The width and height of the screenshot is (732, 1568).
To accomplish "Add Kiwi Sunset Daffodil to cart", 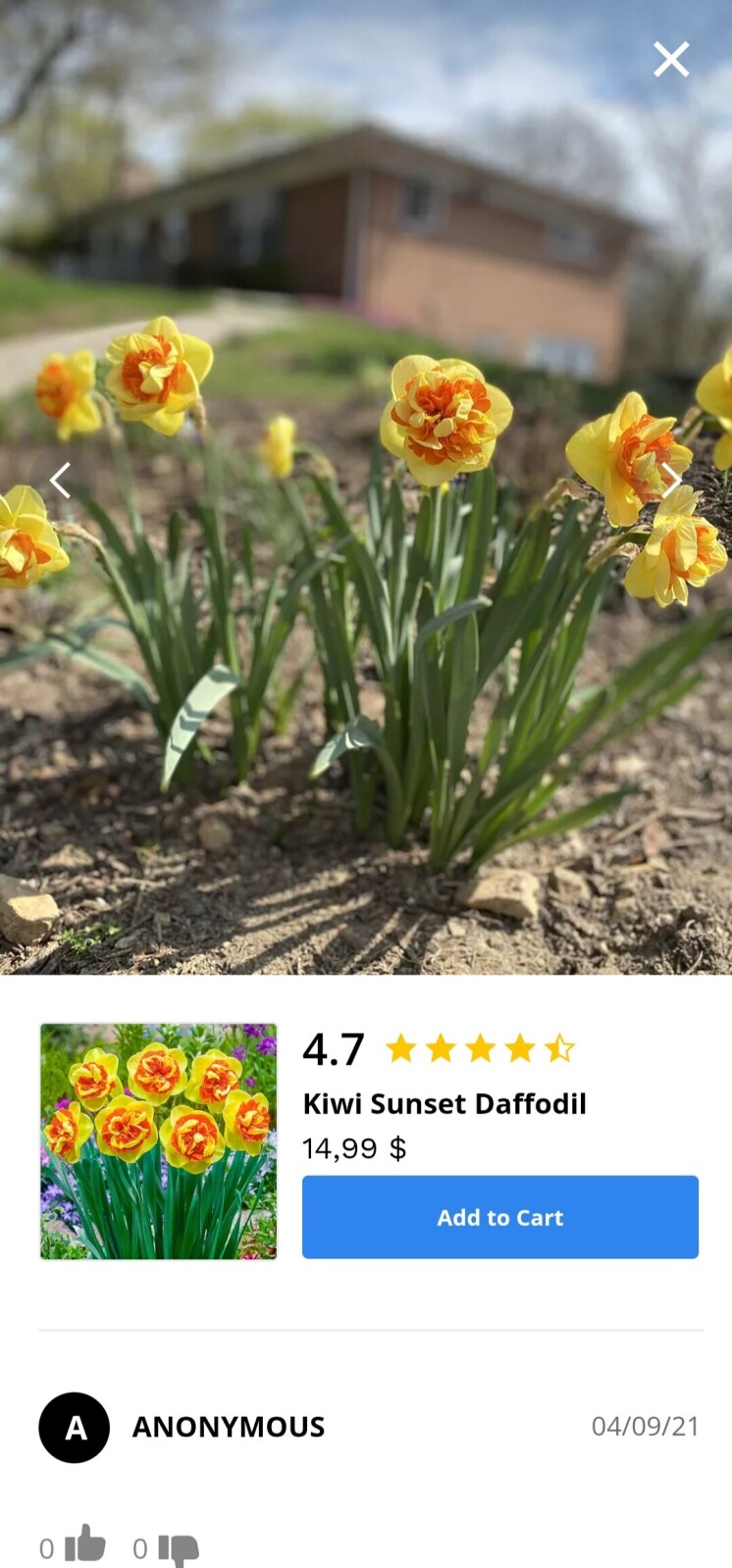I will point(500,1217).
